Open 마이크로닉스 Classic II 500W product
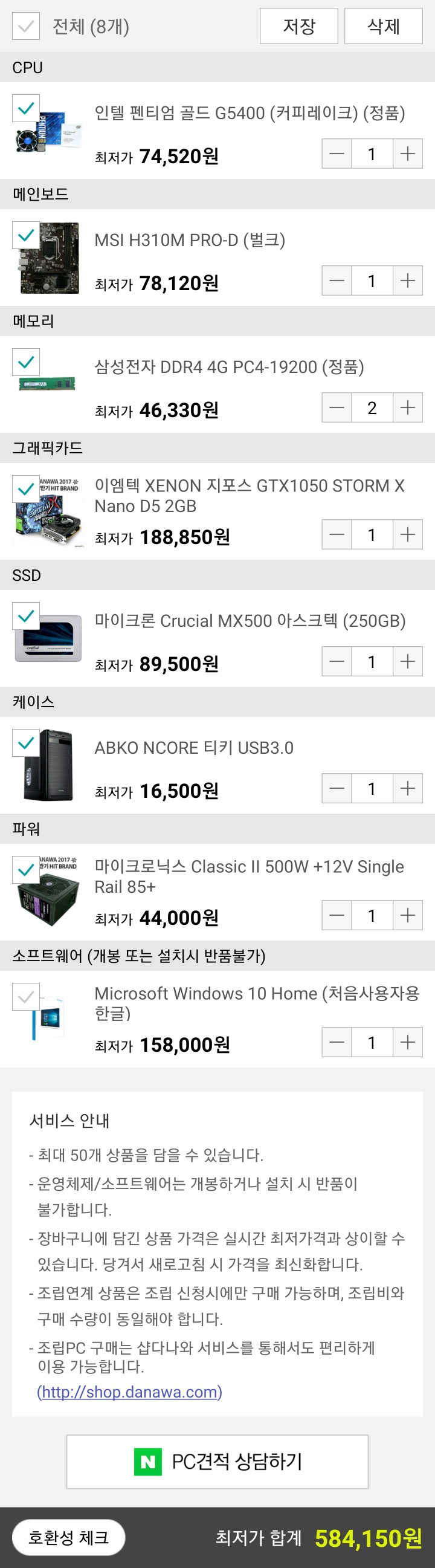 coord(249,876)
